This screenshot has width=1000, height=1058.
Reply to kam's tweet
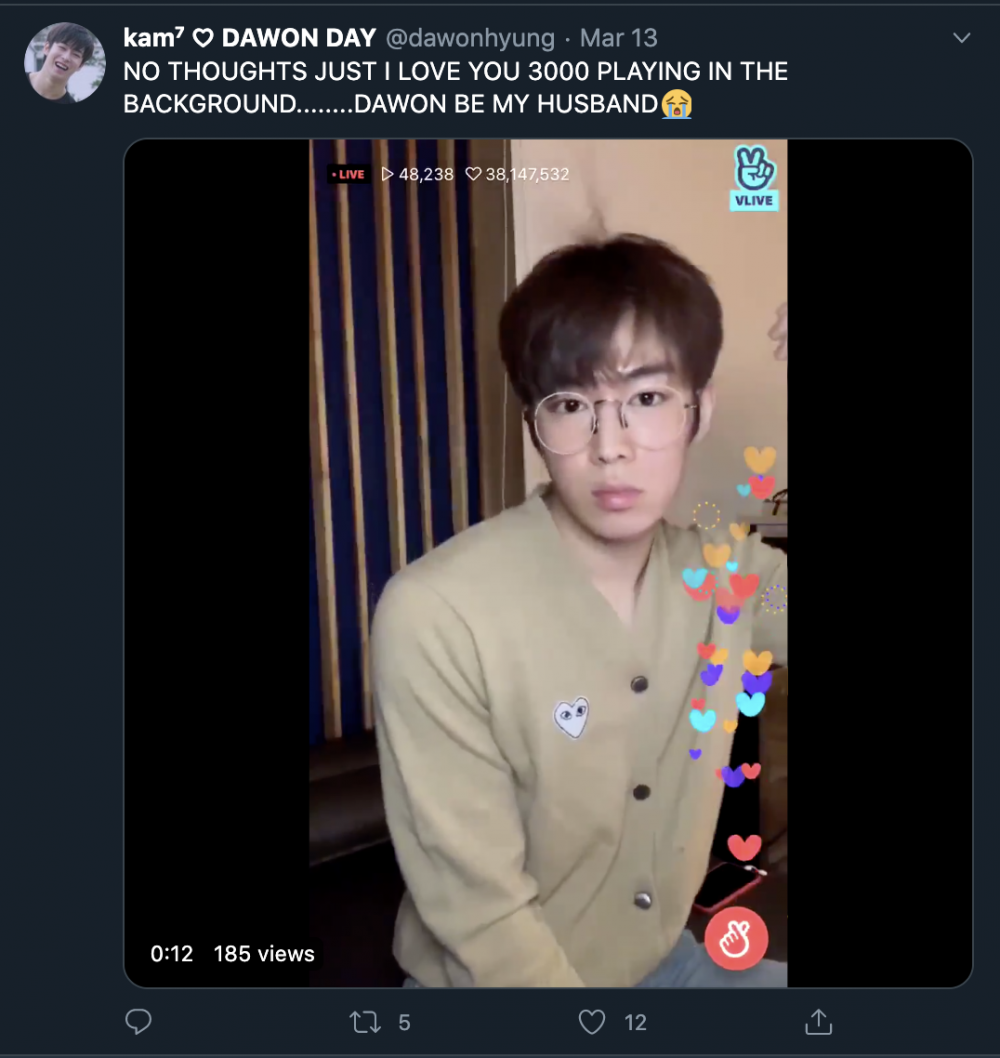click(x=138, y=1021)
